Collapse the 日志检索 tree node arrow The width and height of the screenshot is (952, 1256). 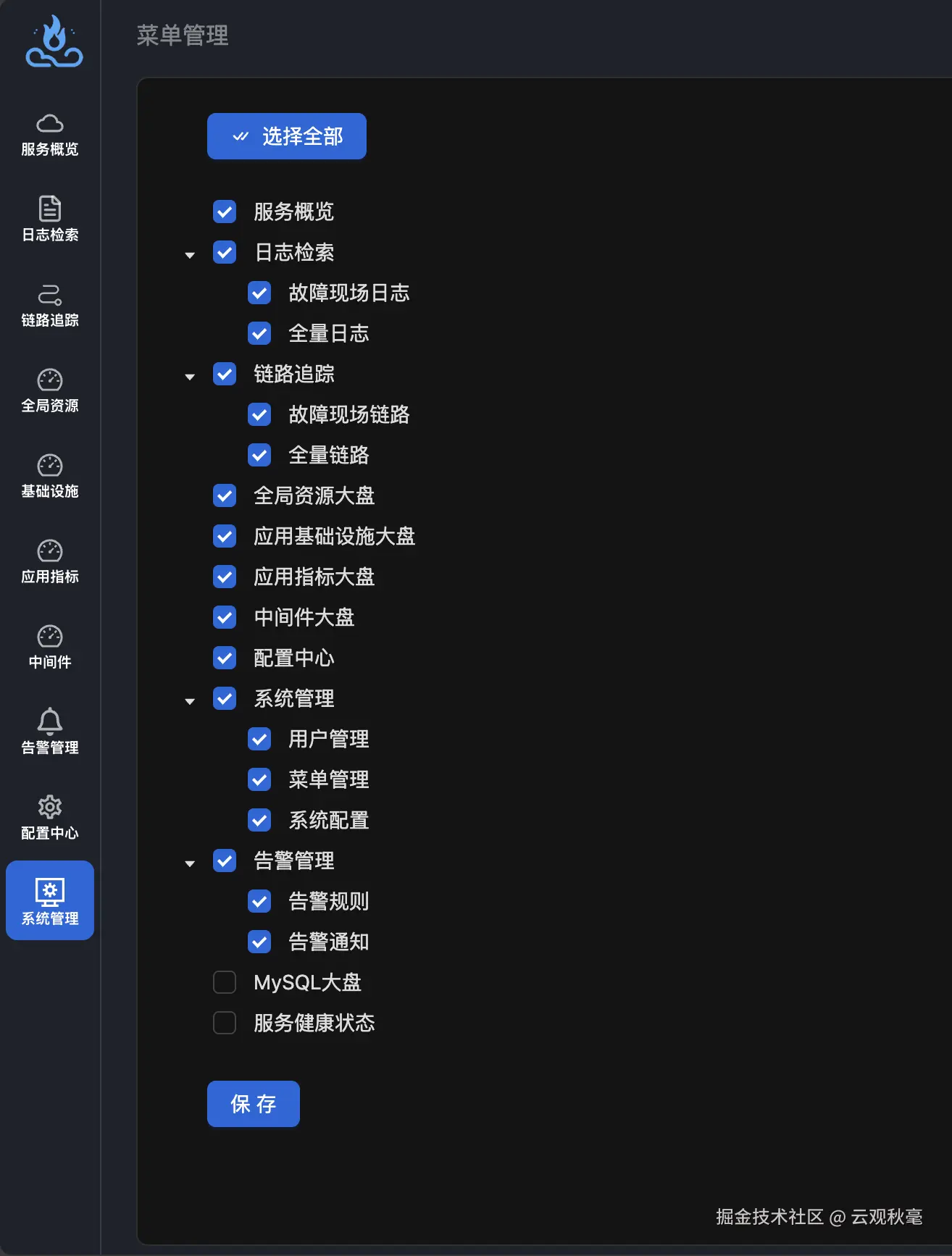click(x=190, y=255)
